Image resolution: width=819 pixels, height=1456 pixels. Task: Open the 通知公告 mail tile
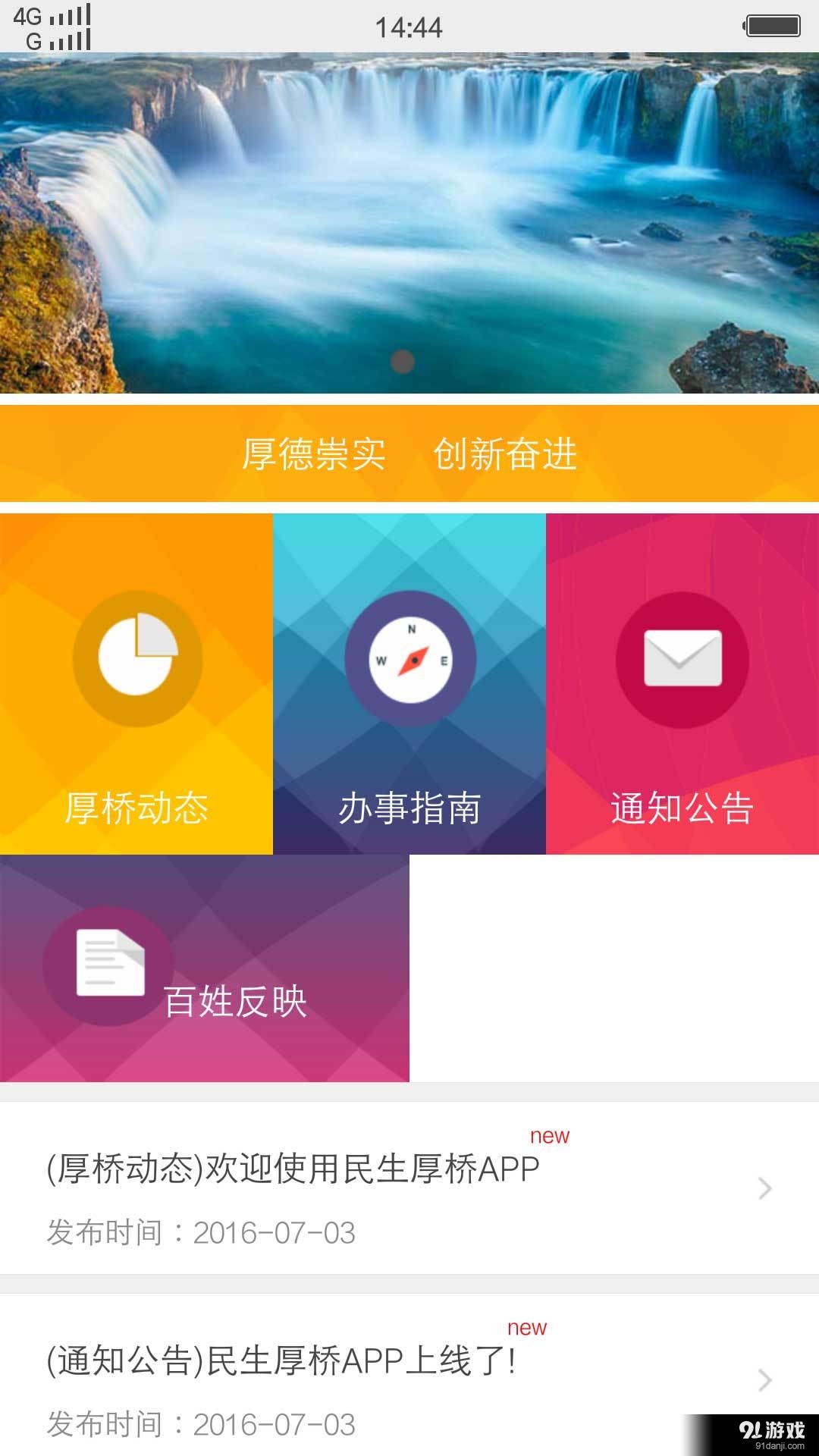pos(682,683)
